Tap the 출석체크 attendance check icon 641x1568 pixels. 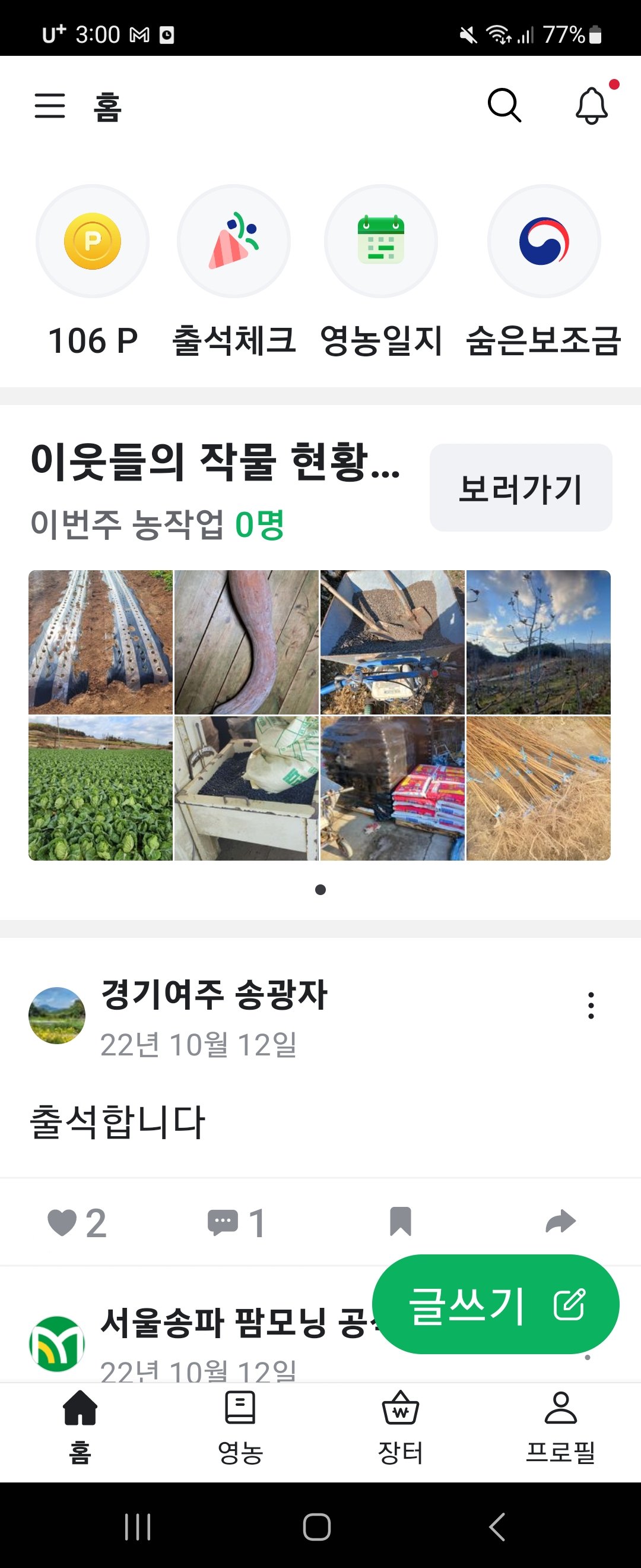click(234, 241)
